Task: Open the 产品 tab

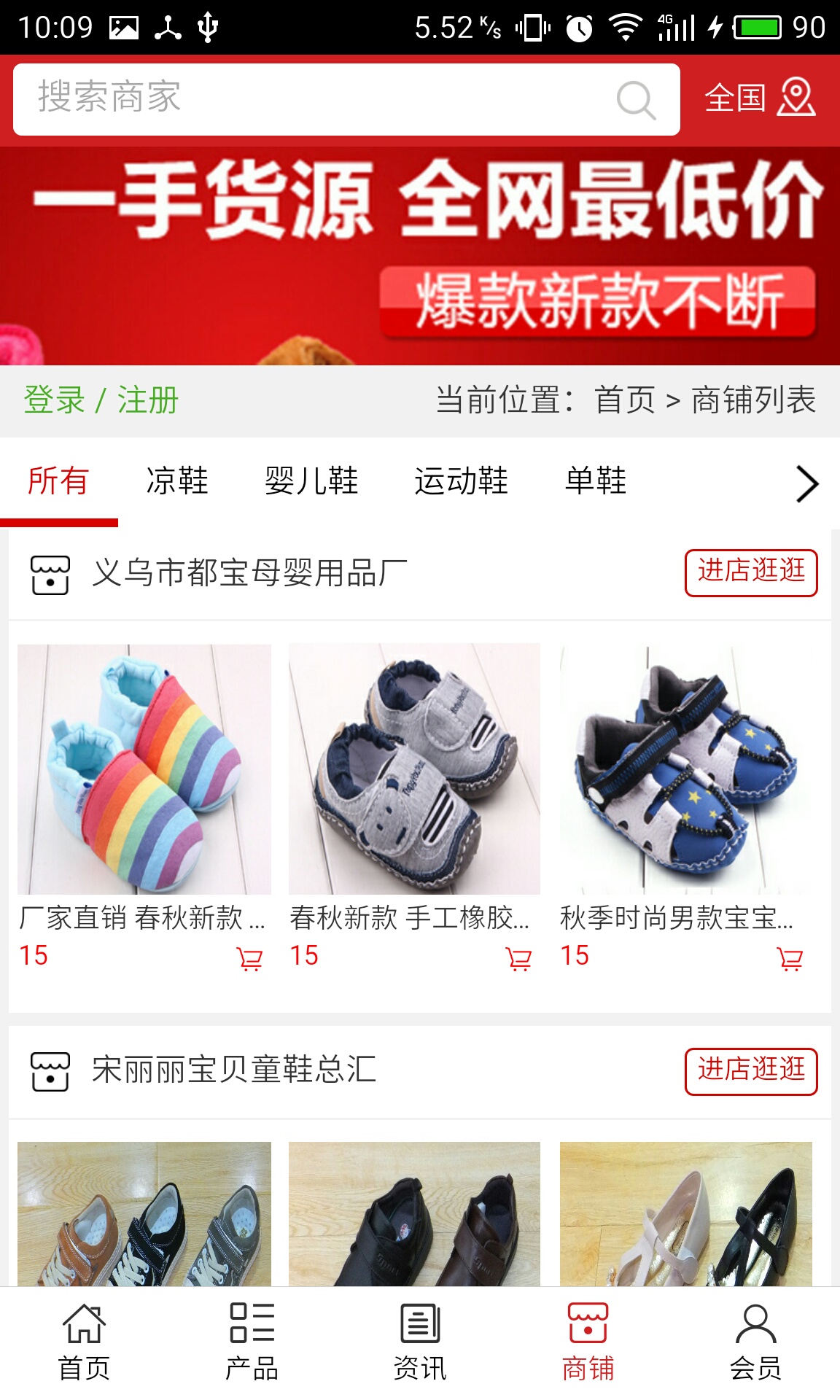Action: 252,1342
